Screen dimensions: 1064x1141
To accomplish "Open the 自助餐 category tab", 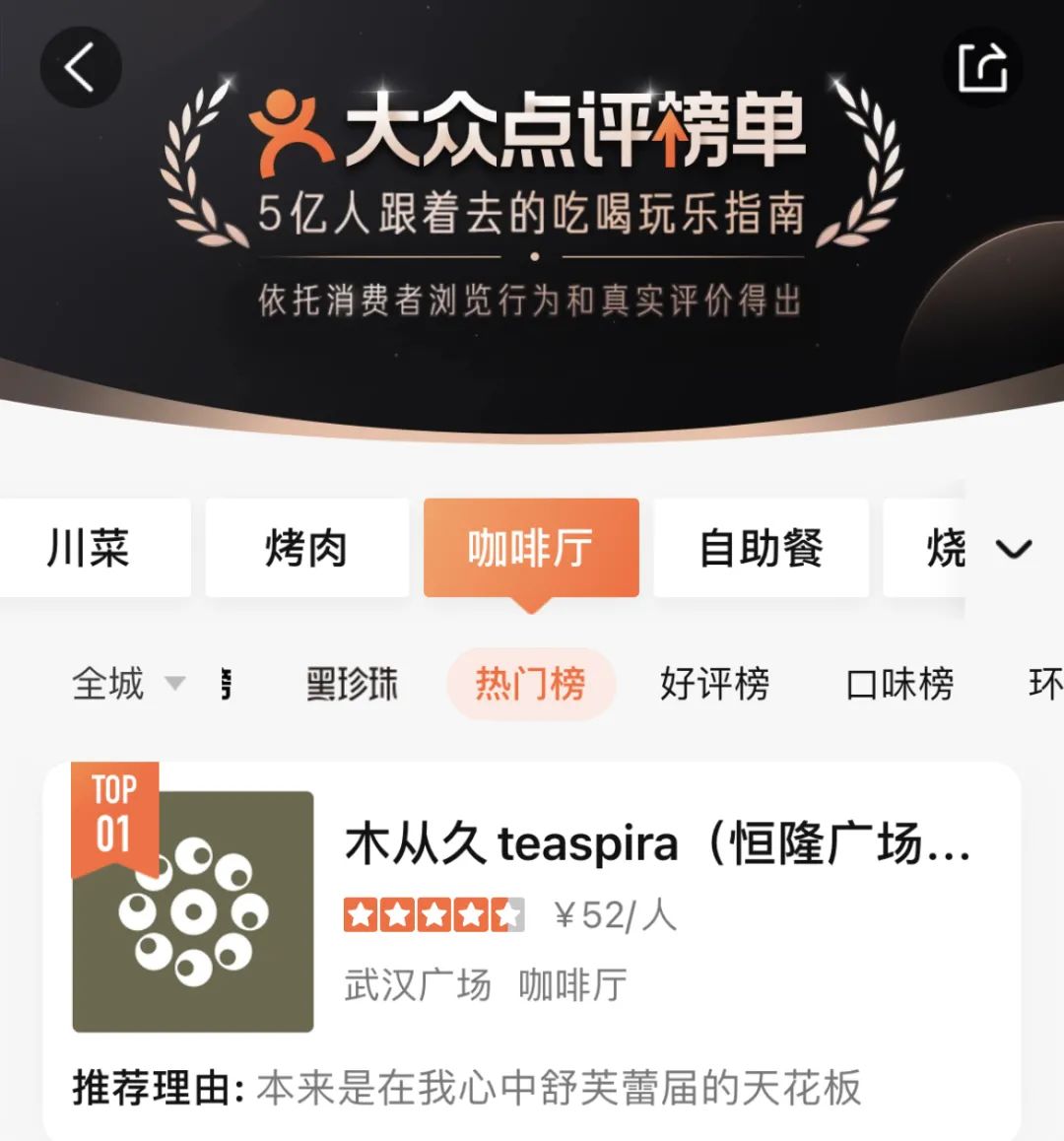I will [x=761, y=548].
